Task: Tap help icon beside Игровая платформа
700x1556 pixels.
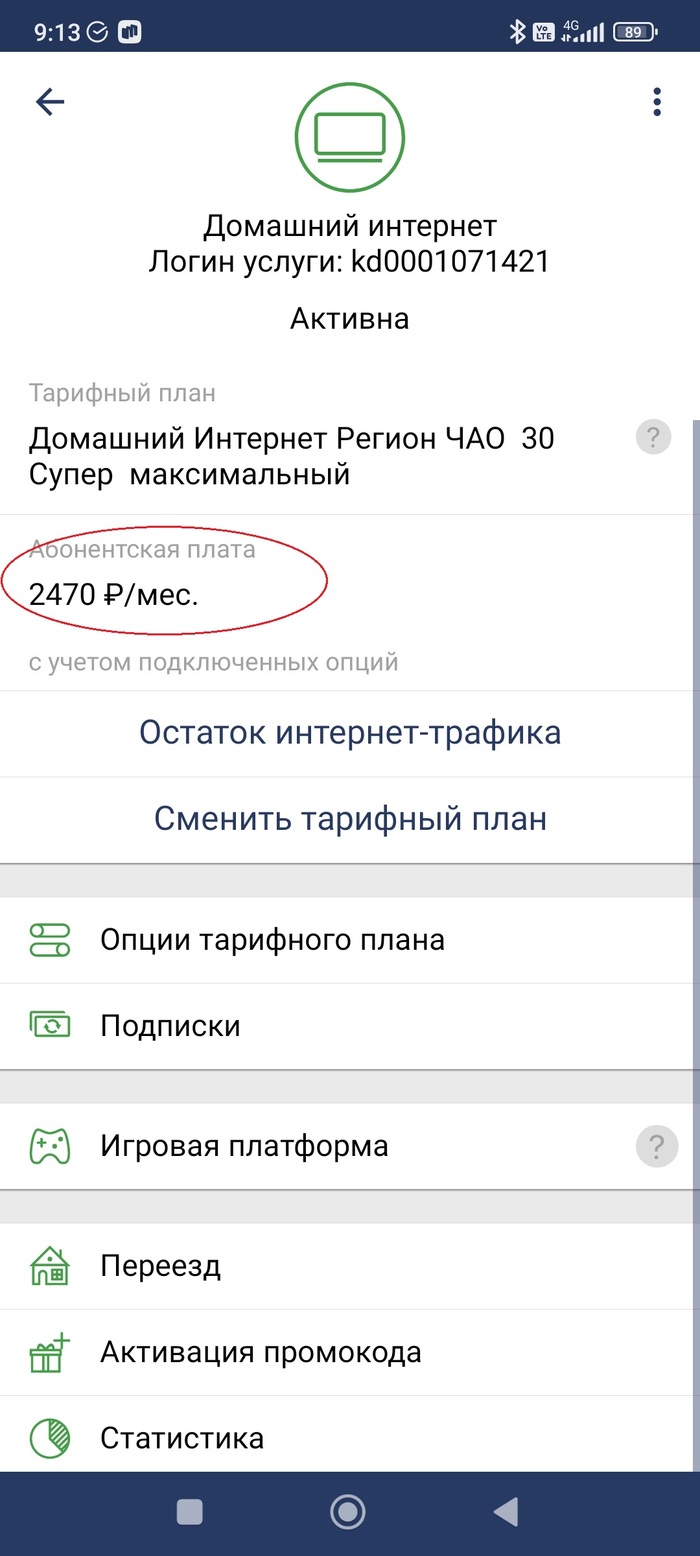Action: [656, 1146]
